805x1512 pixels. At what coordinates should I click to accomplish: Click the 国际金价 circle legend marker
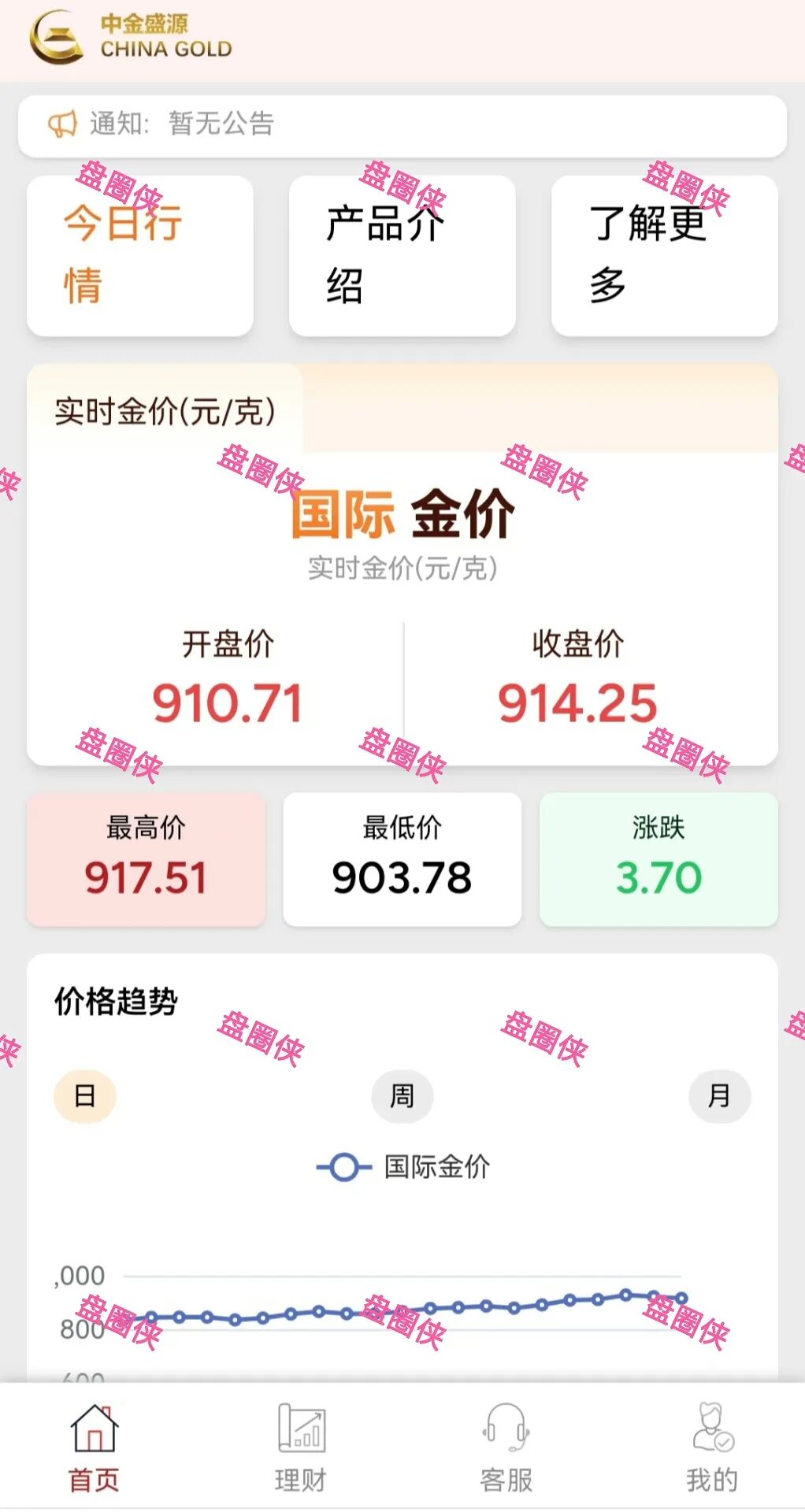click(x=343, y=1168)
